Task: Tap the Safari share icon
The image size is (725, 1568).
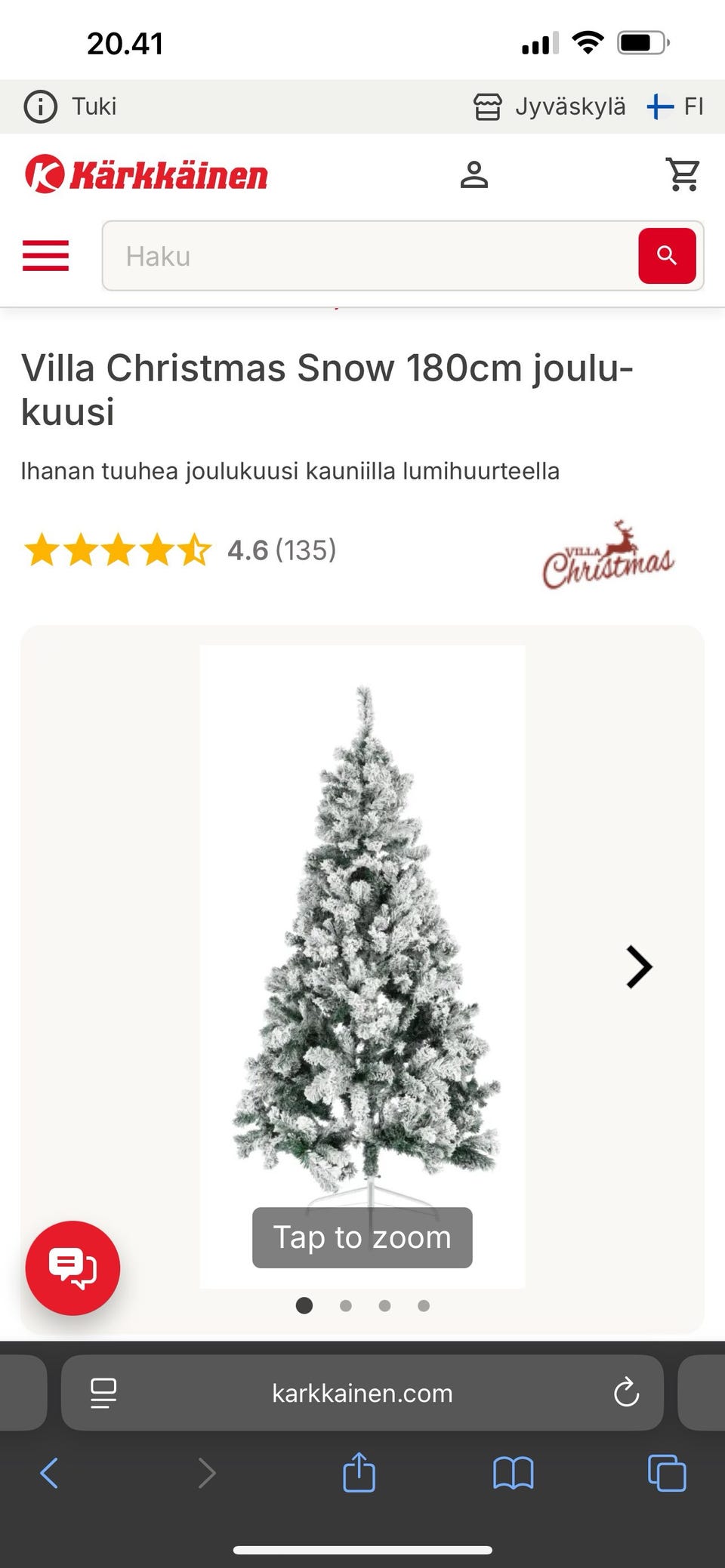Action: (x=360, y=1473)
